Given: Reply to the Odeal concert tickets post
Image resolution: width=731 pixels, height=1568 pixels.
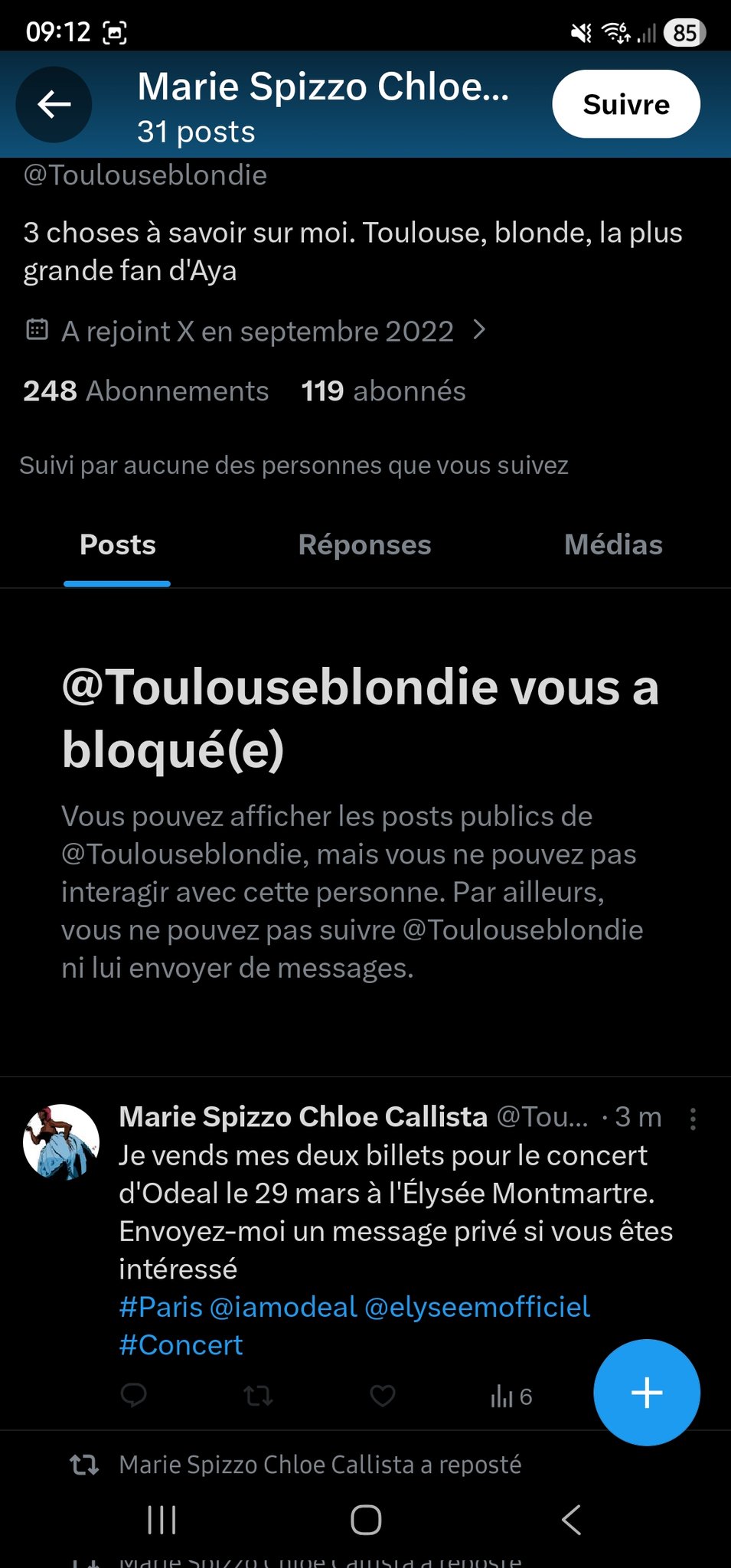Looking at the screenshot, I should (134, 1396).
